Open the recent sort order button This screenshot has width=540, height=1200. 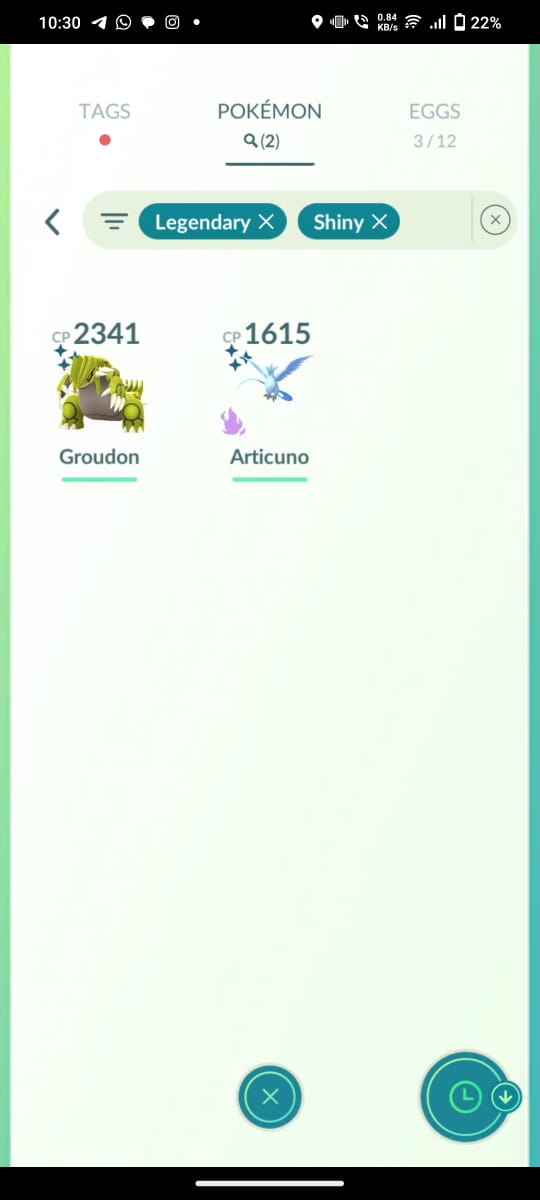pos(467,1097)
